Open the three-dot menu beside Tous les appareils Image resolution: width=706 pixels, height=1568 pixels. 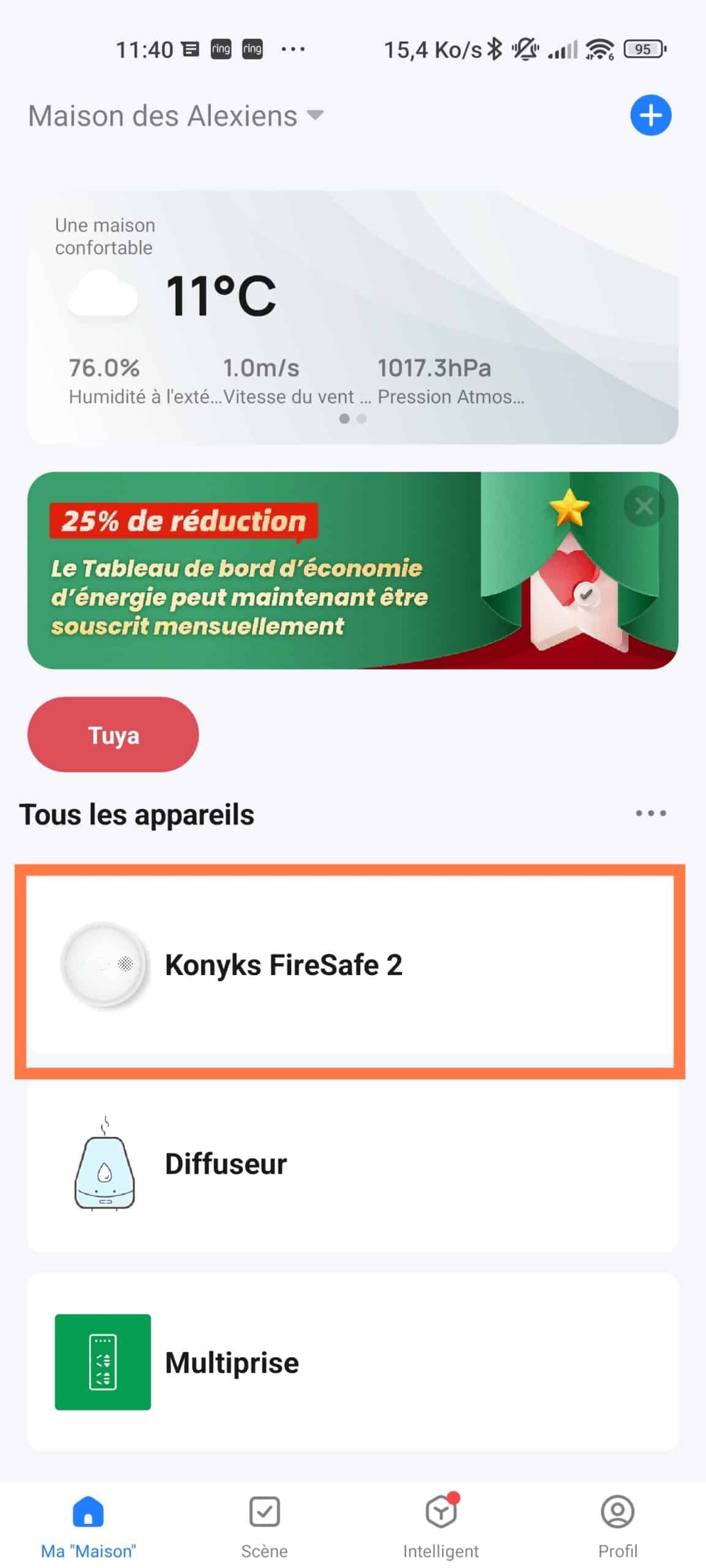coord(650,813)
